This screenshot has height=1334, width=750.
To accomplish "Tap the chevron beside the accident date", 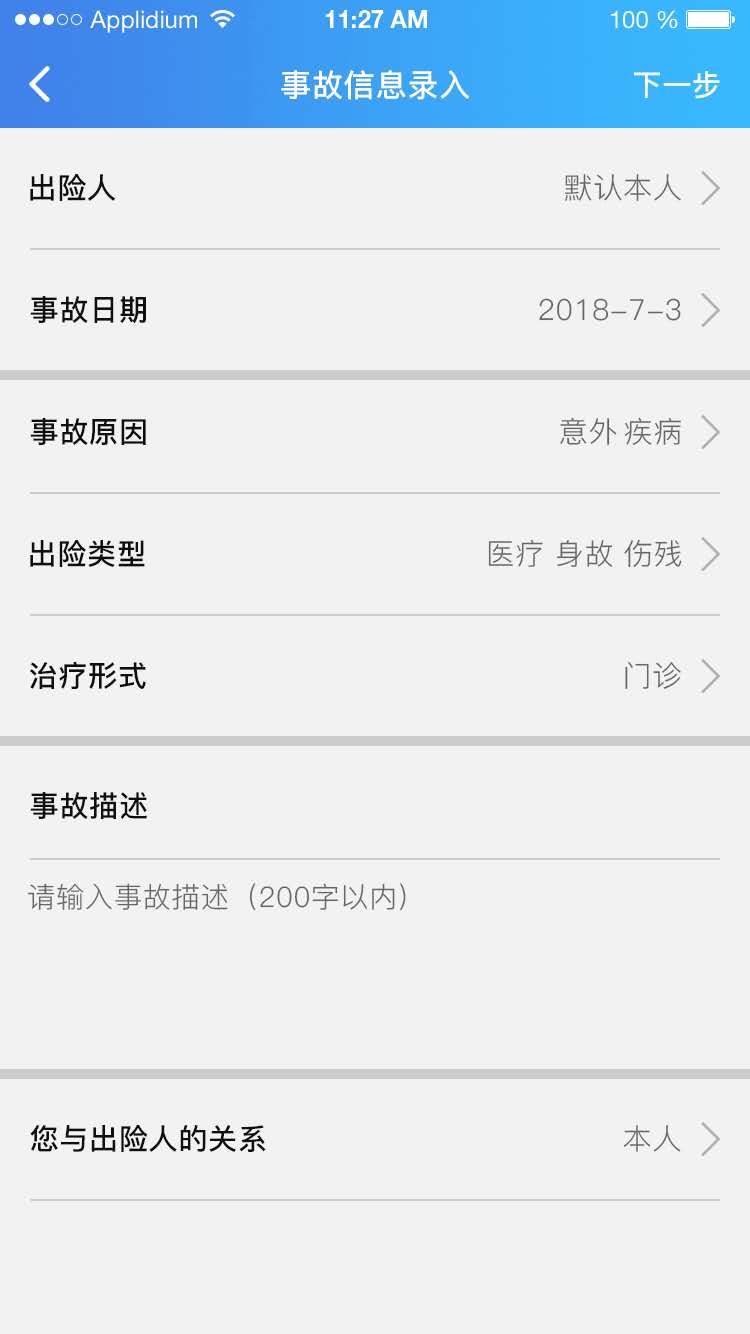I will [711, 310].
